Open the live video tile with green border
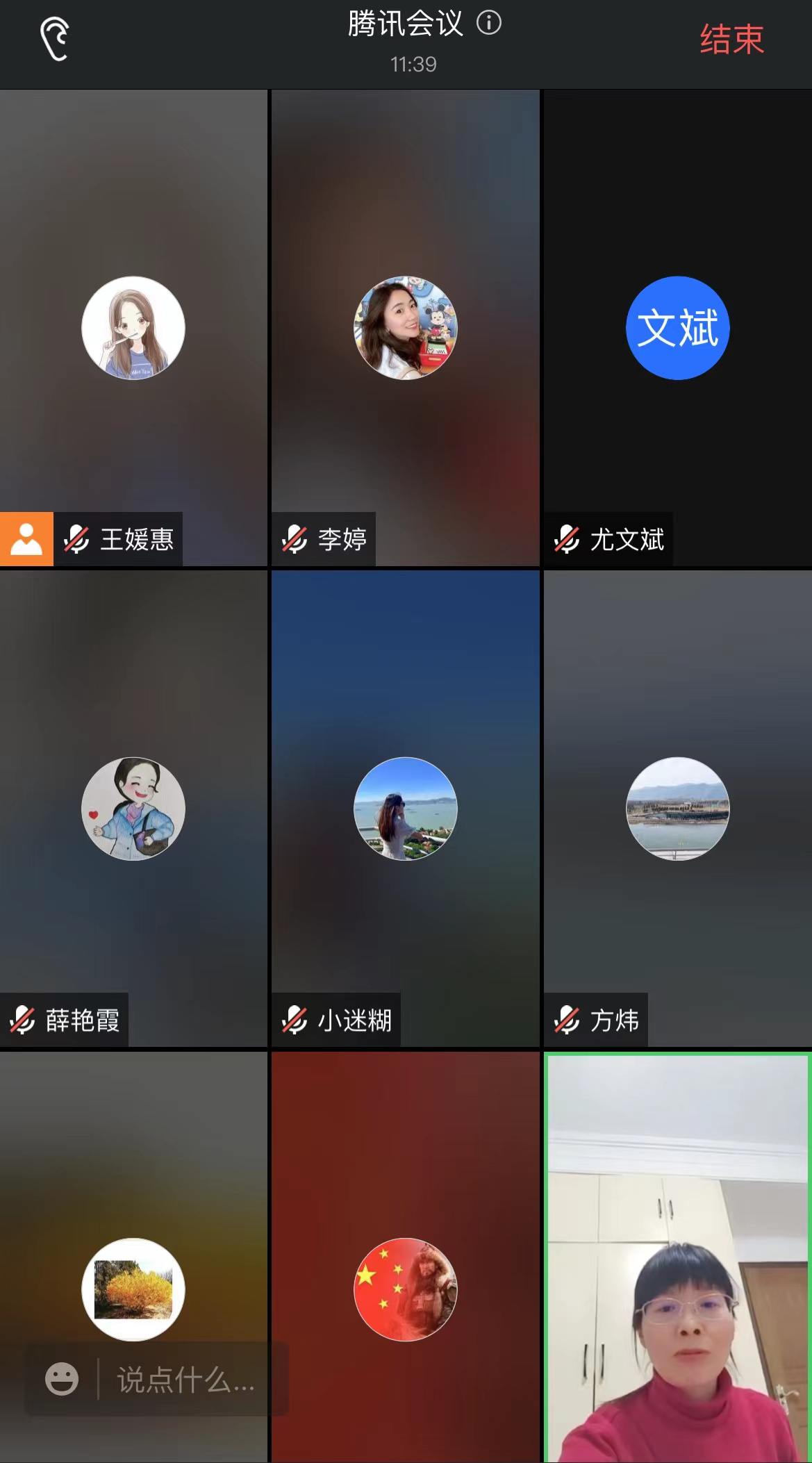The width and height of the screenshot is (812, 1463). coord(677,1257)
